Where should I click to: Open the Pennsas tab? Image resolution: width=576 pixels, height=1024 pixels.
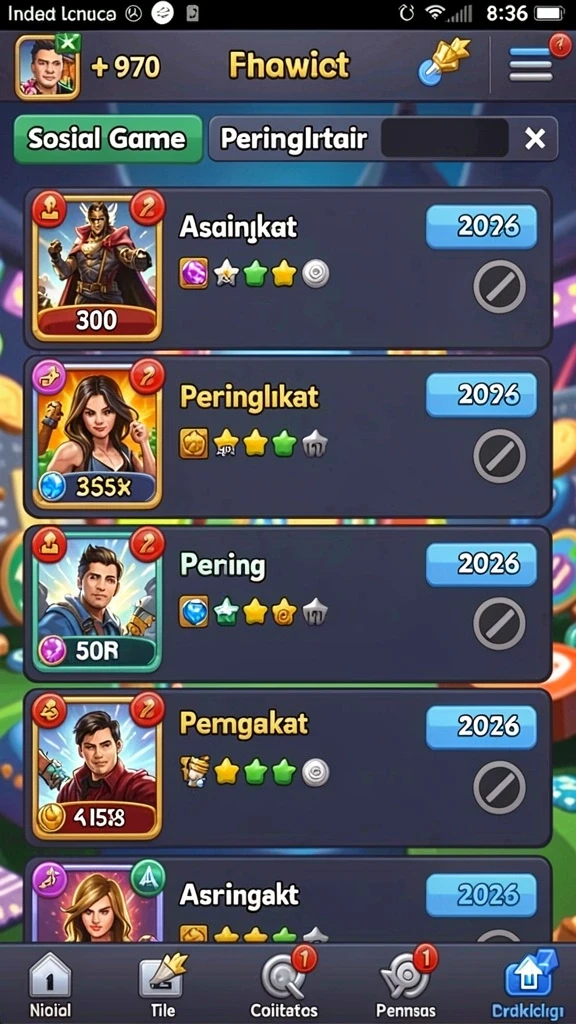404,985
